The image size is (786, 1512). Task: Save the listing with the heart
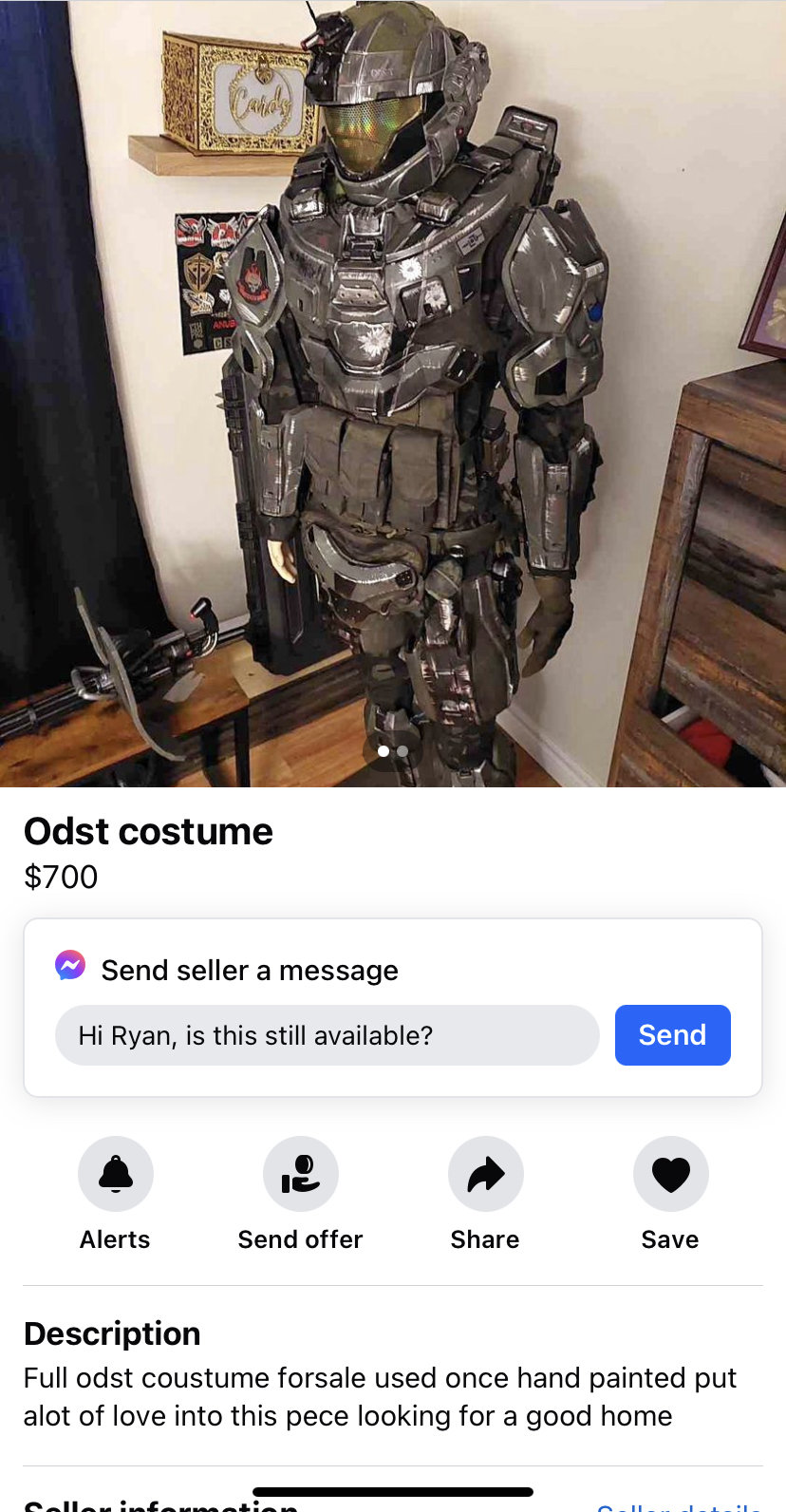coord(670,1174)
